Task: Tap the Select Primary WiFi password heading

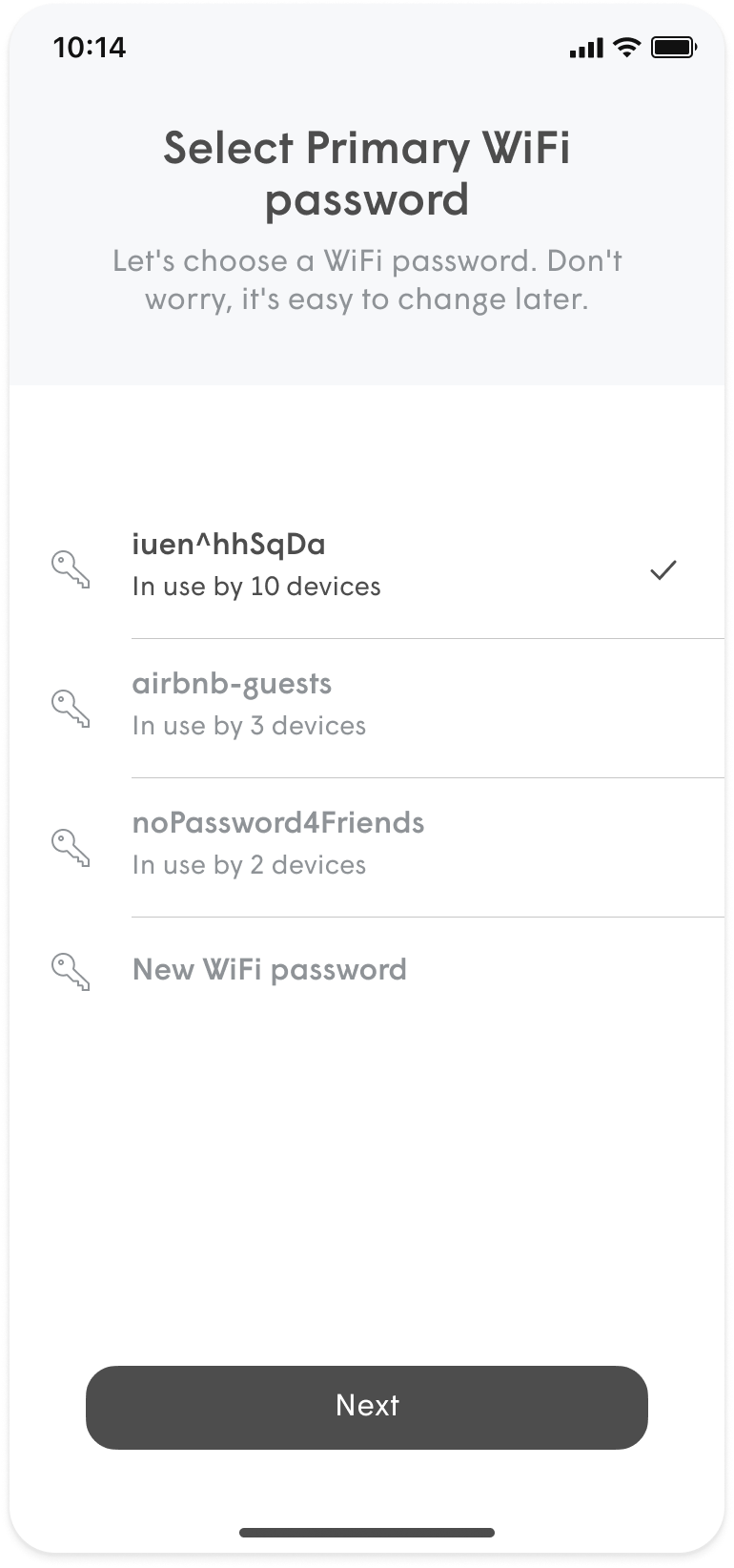Action: tap(367, 174)
